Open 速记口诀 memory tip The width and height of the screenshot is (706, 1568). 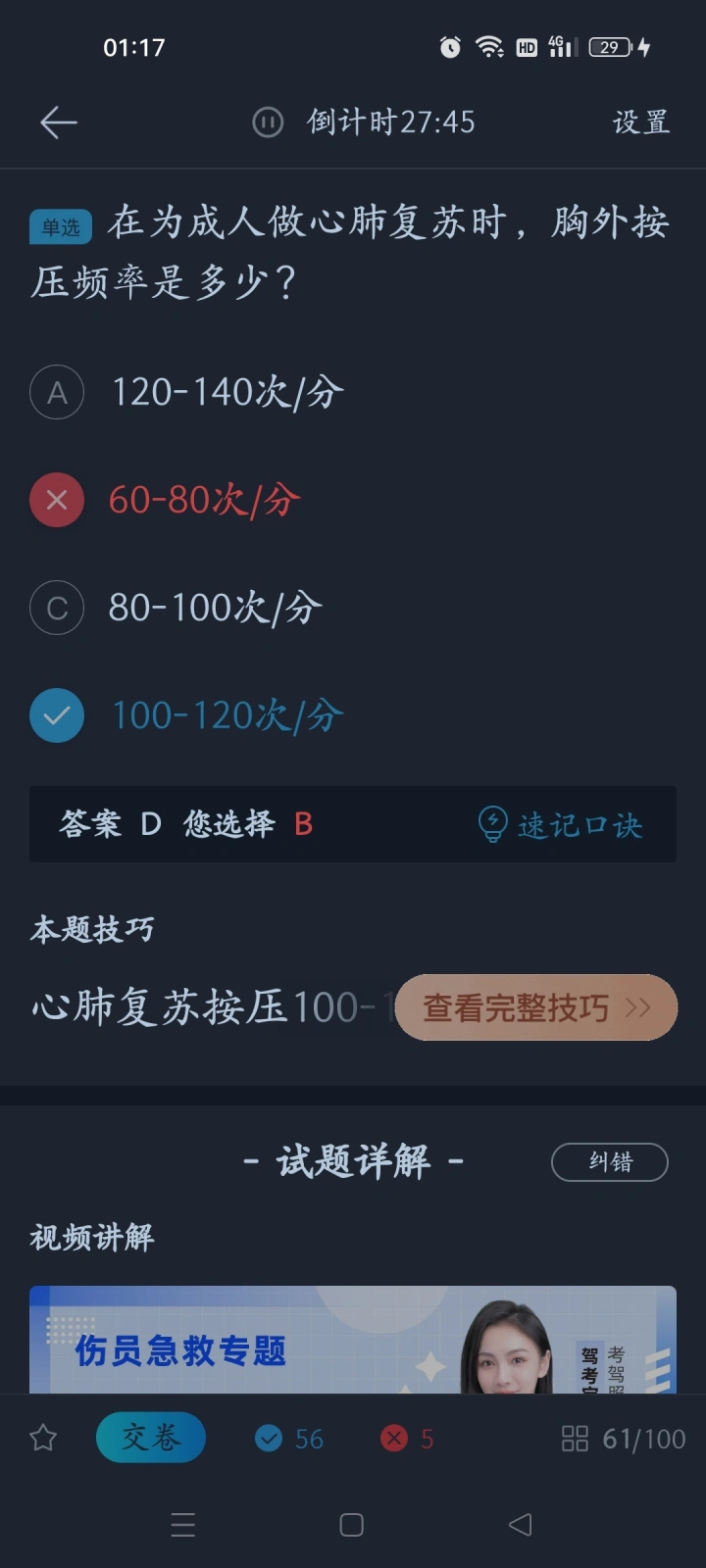point(561,825)
